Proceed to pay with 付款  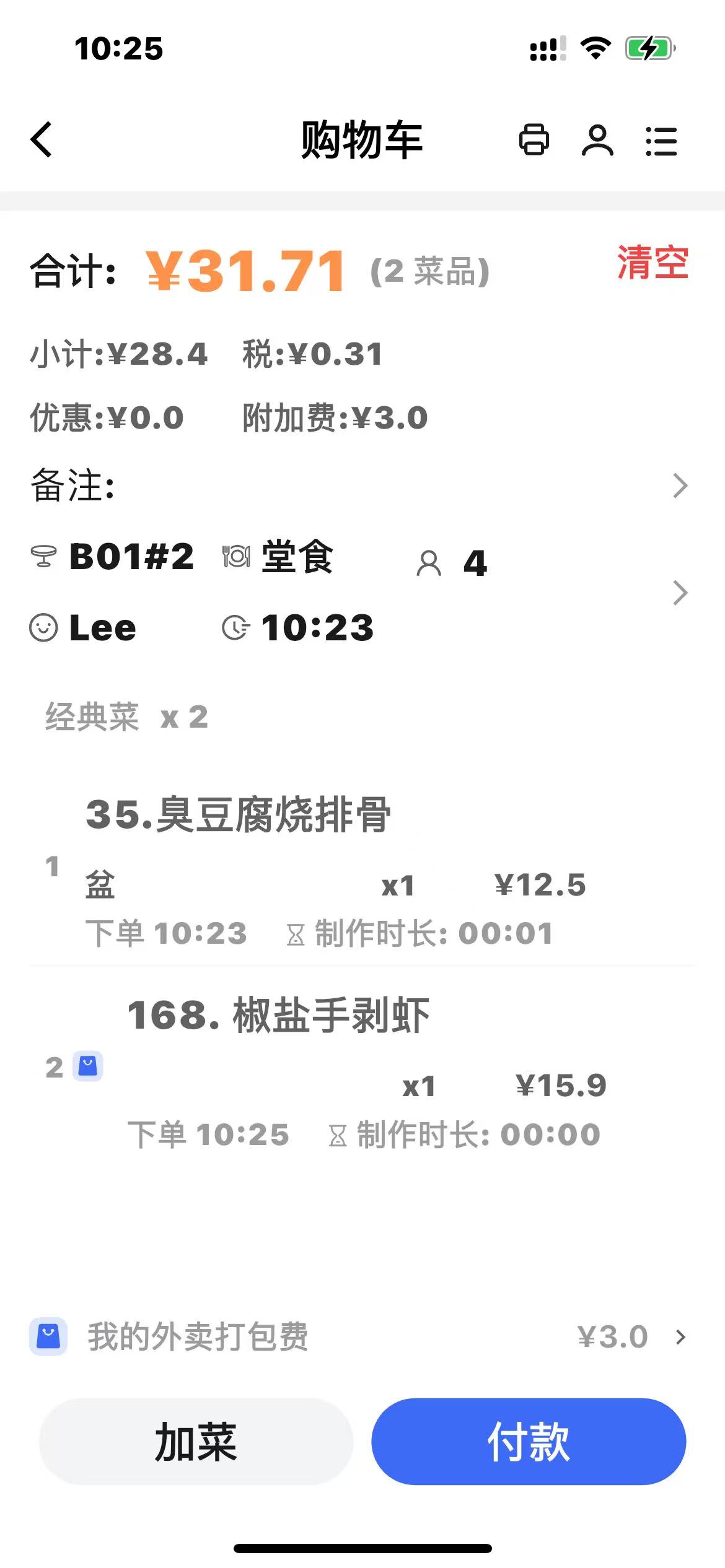[529, 1442]
